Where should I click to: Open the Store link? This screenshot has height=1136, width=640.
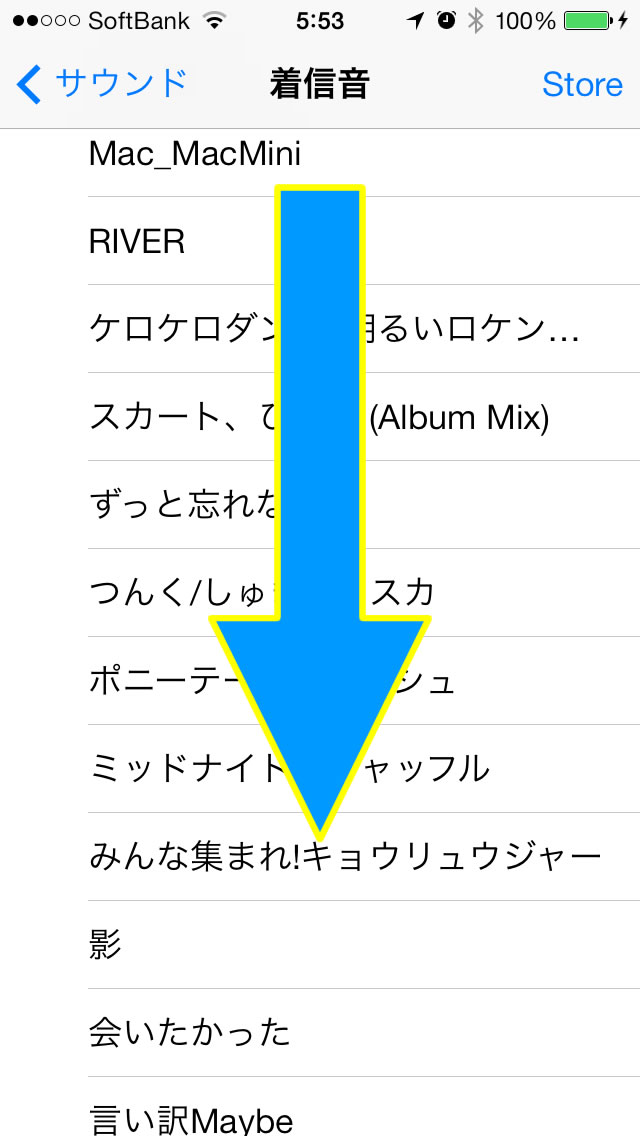pos(582,85)
